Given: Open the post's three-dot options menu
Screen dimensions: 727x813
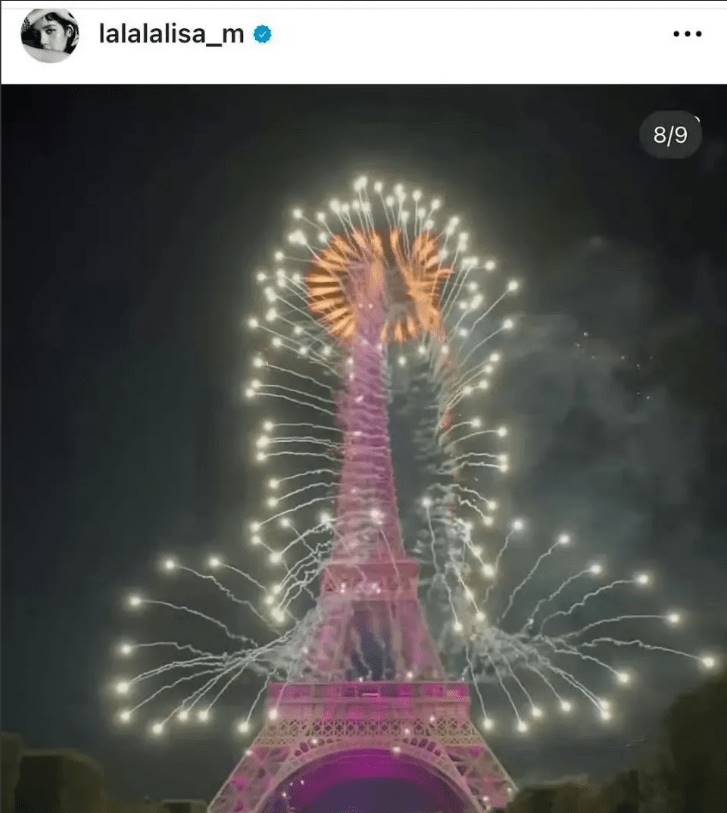Looking at the screenshot, I should pyautogui.click(x=687, y=35).
